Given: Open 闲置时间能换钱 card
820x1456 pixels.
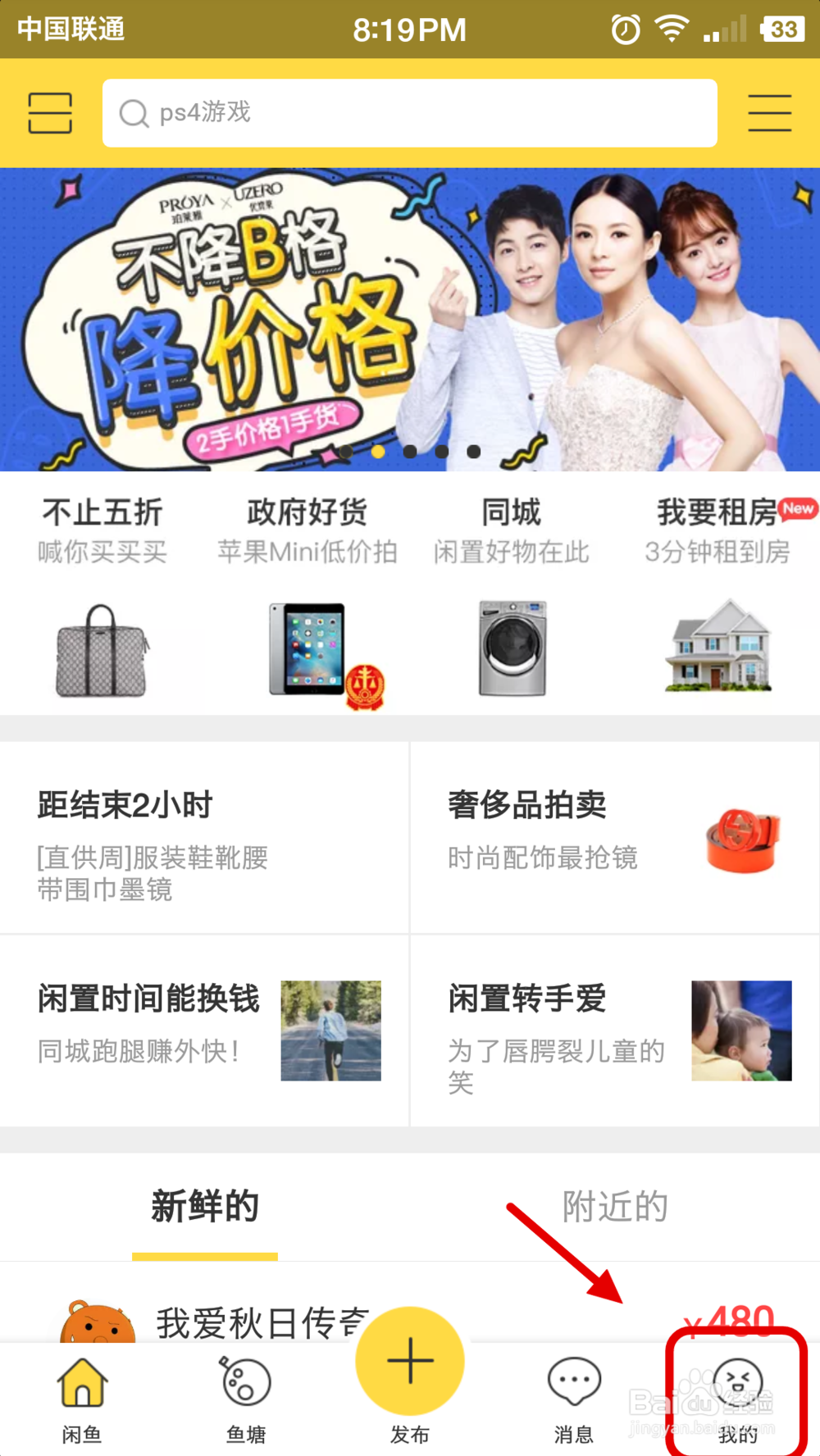Looking at the screenshot, I should 203,1030.
